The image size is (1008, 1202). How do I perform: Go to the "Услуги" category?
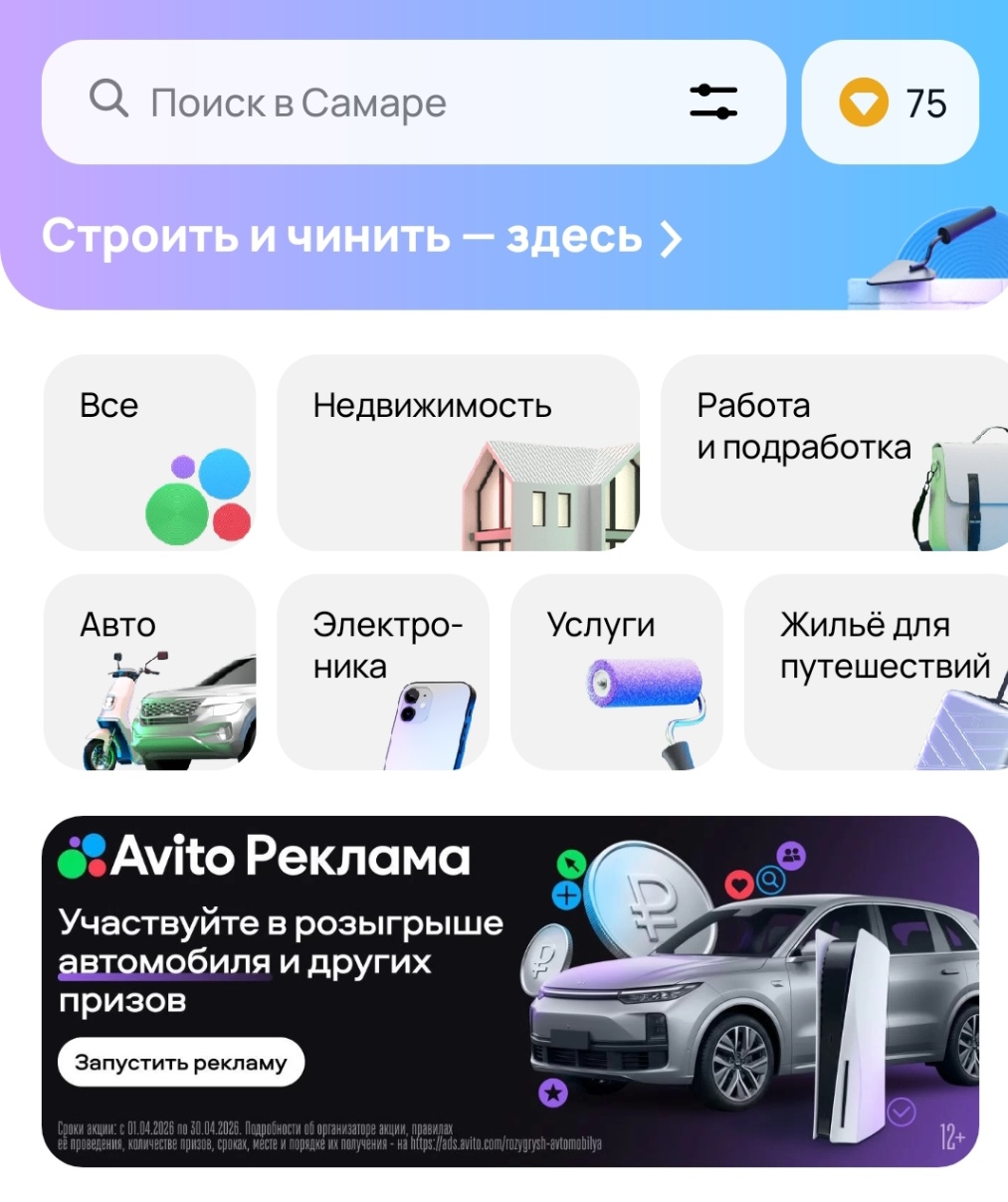pyautogui.click(x=616, y=672)
